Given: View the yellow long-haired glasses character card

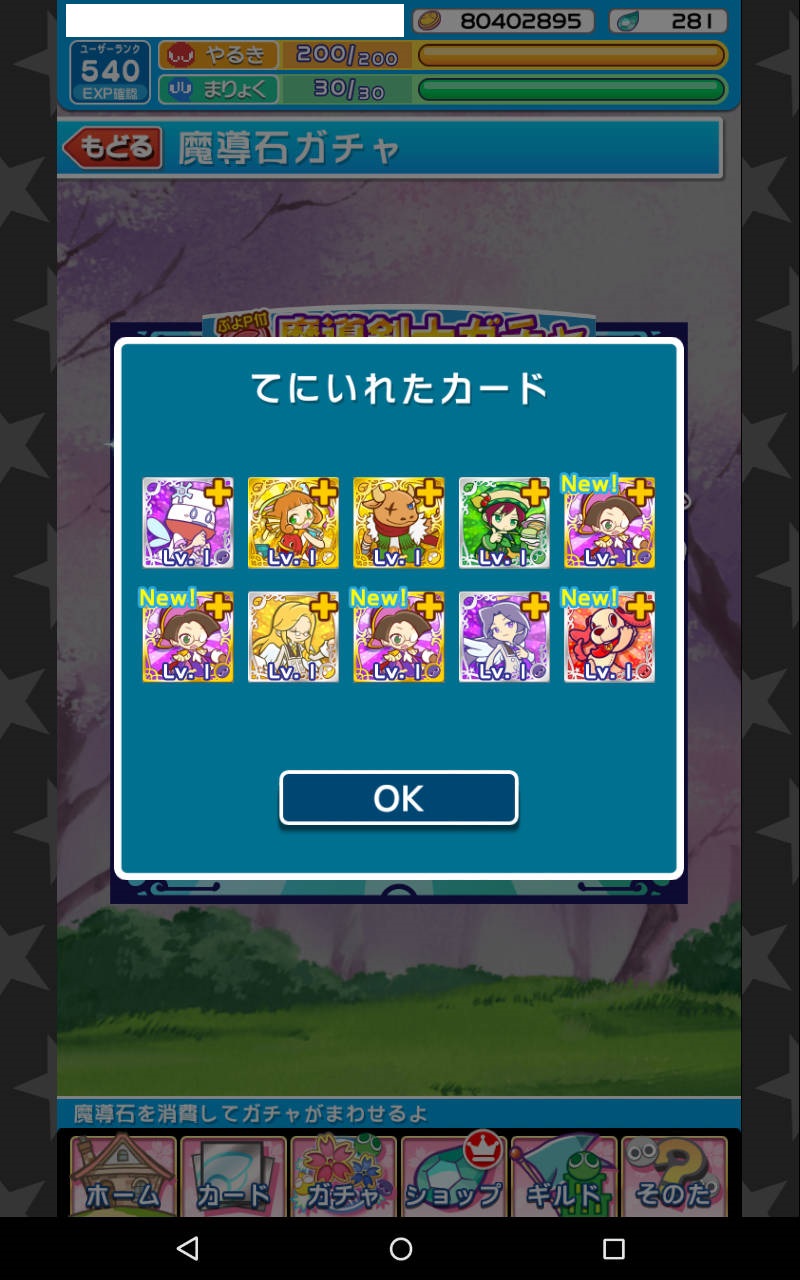Looking at the screenshot, I should click(x=293, y=637).
